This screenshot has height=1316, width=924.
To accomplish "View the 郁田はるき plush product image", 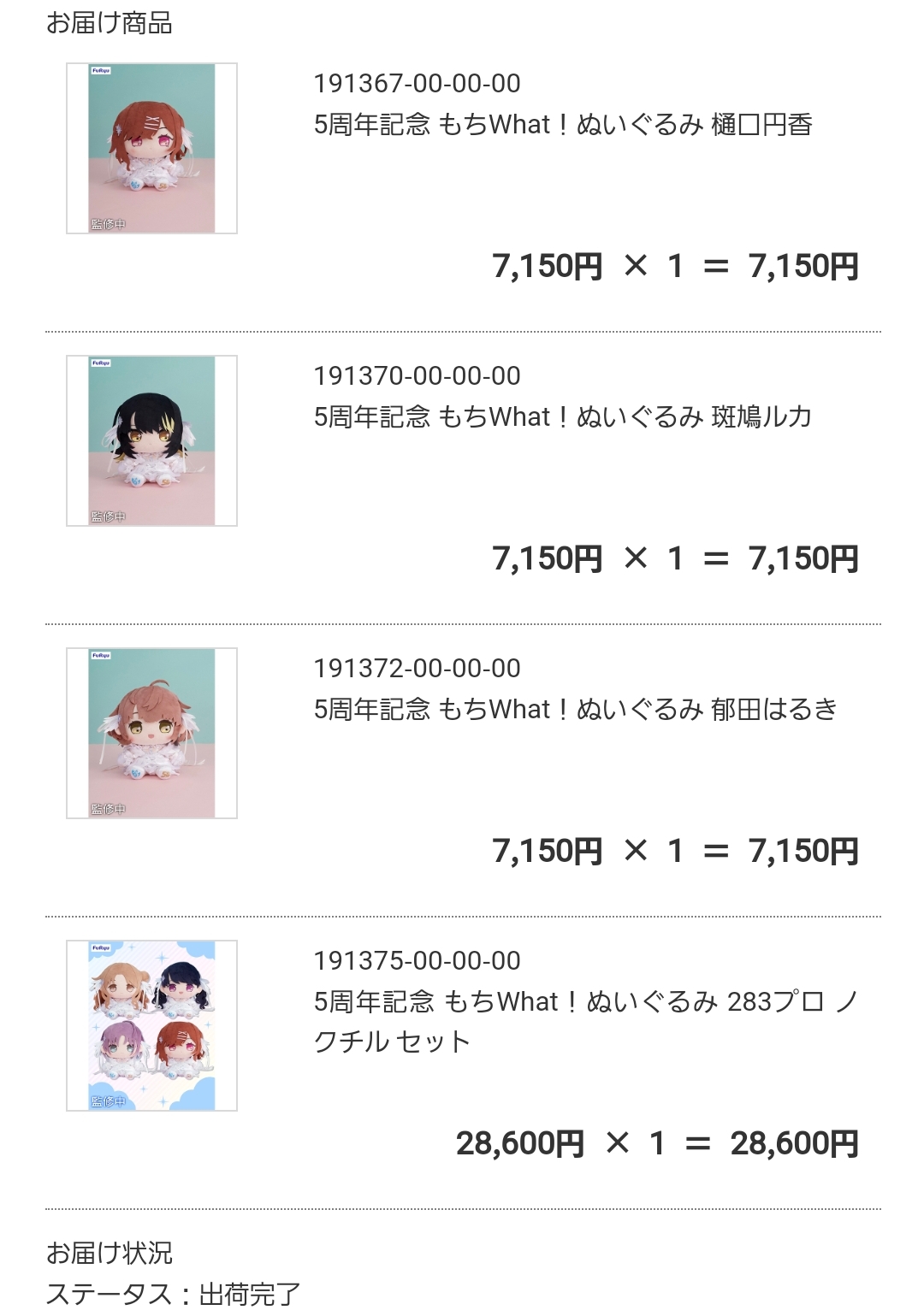I will tap(151, 733).
